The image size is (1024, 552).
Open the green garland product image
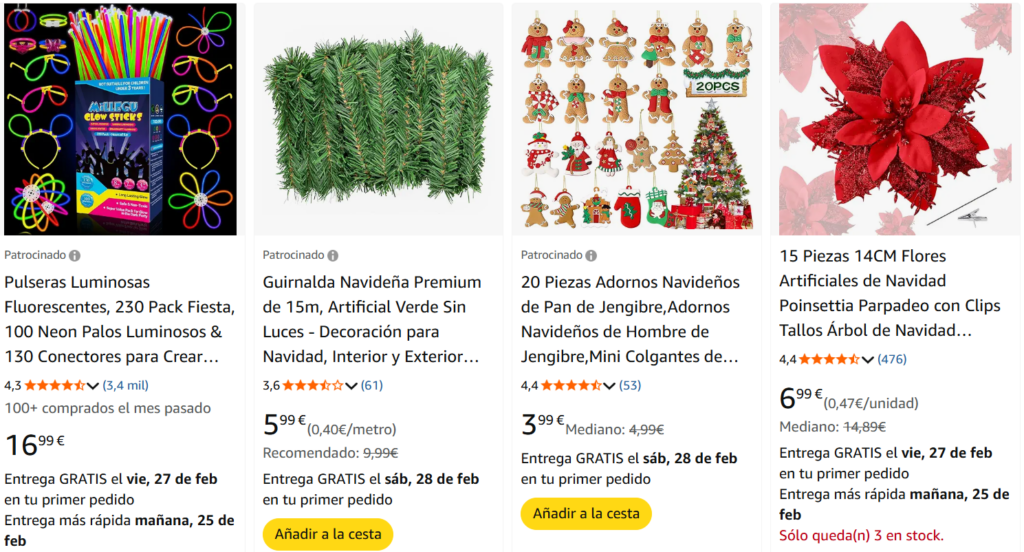(378, 119)
